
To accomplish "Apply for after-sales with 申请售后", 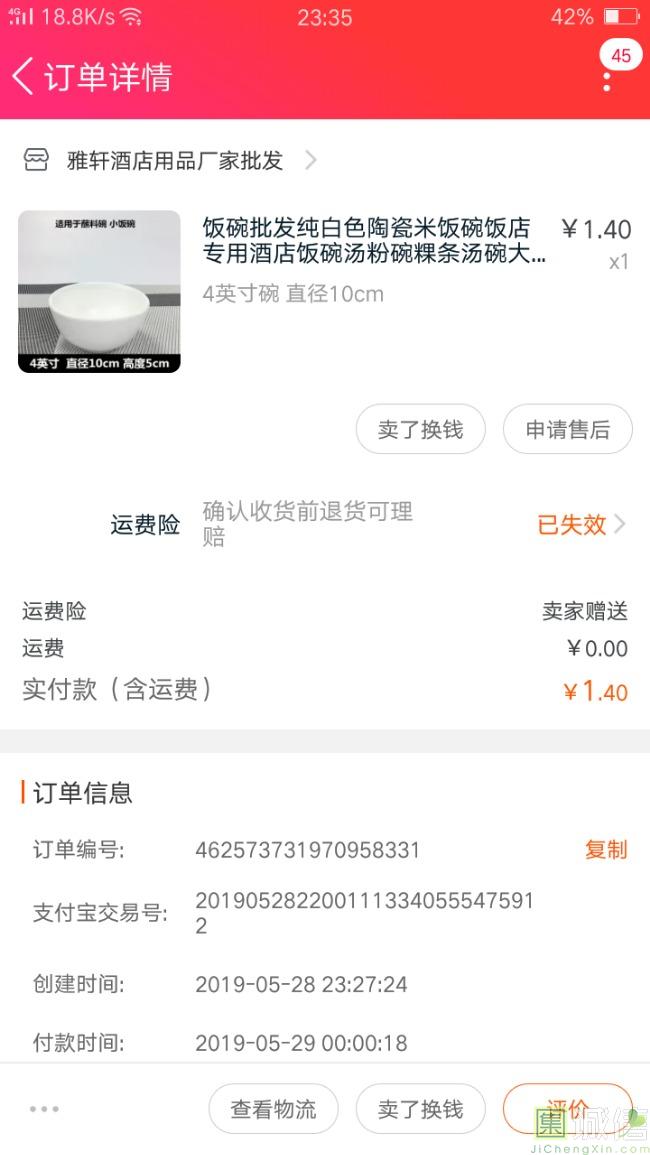I will point(567,430).
